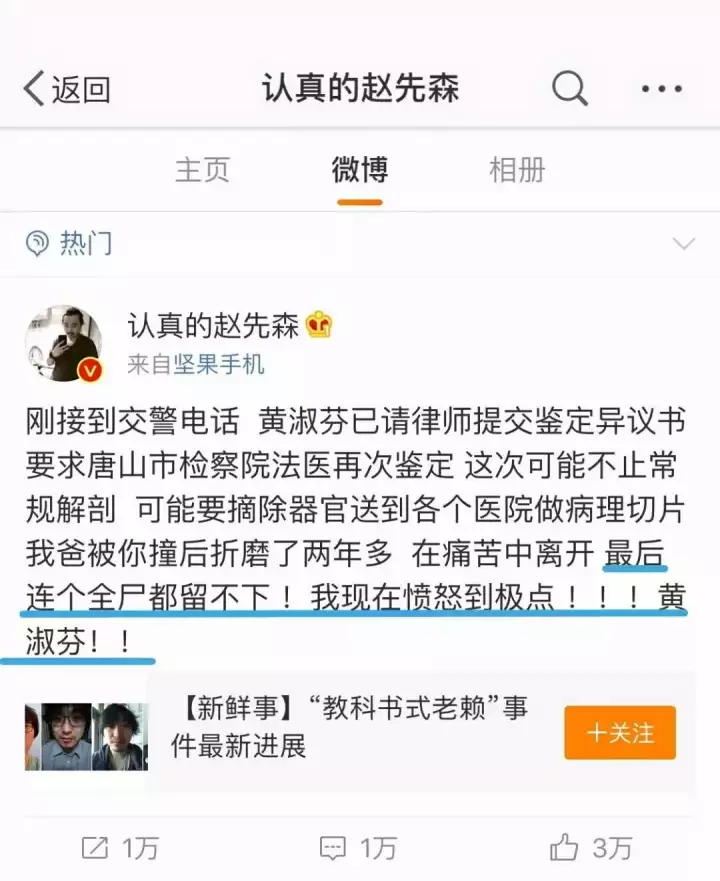Open comments on this post
The width and height of the screenshot is (720, 881).
pos(358,849)
